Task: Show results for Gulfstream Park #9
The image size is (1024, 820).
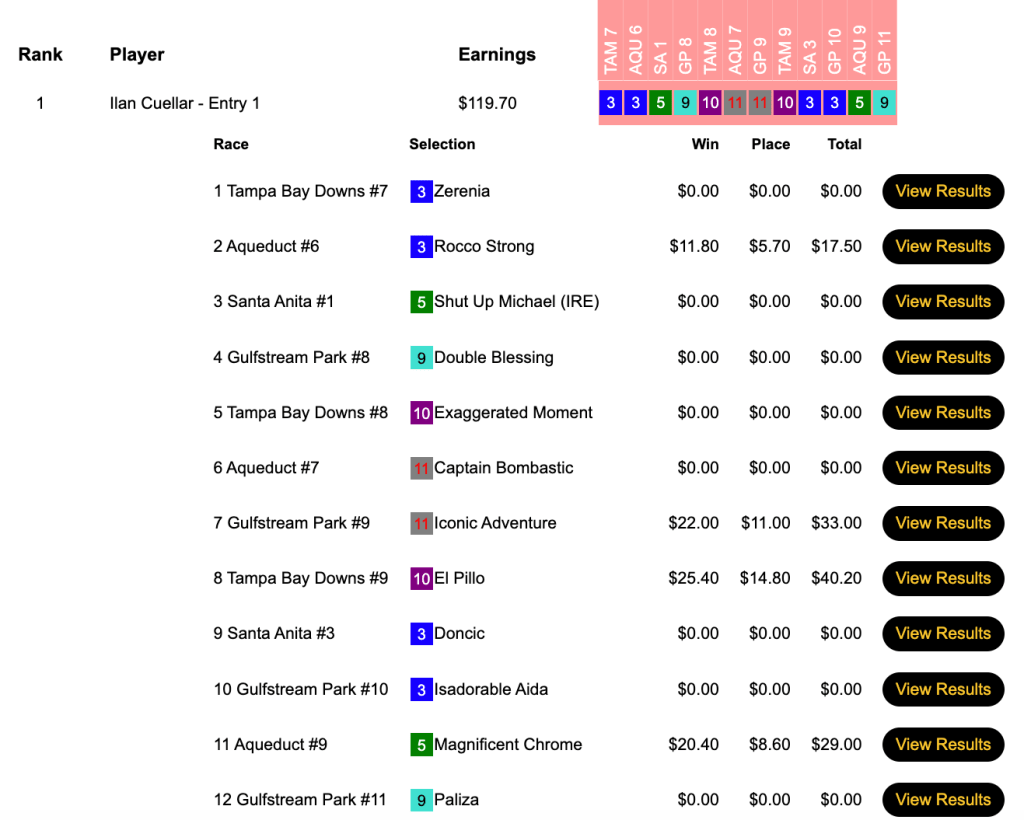Action: pos(942,522)
